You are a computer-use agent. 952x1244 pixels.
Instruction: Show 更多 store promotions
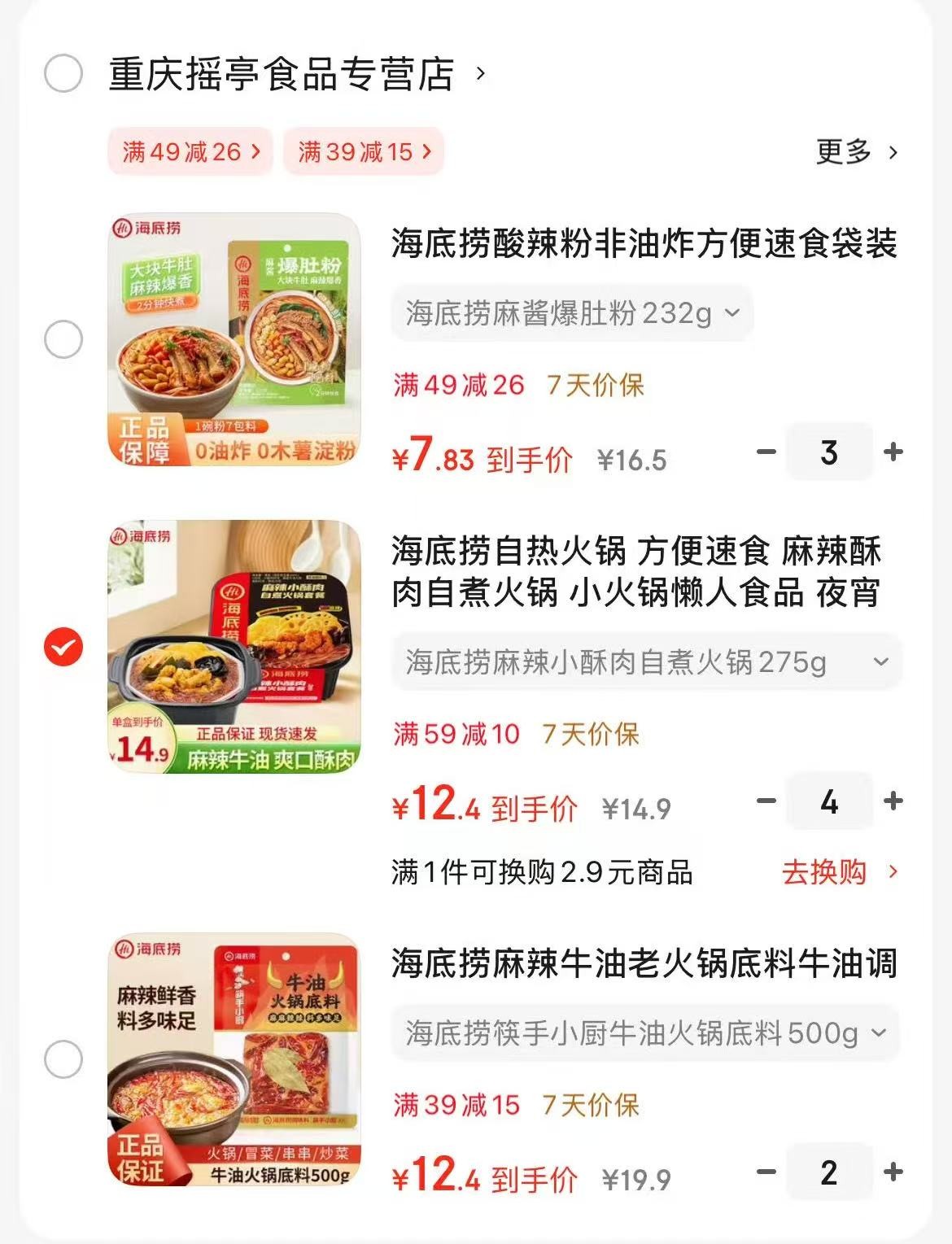coord(857,152)
